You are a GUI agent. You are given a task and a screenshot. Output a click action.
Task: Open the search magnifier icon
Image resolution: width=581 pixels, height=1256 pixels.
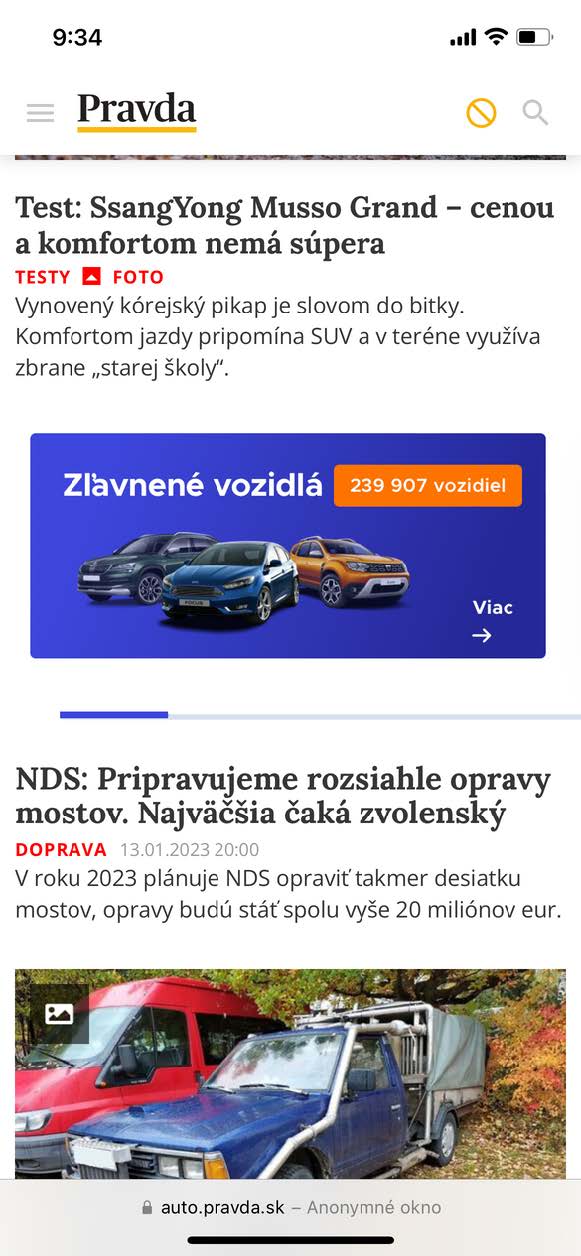pos(536,112)
